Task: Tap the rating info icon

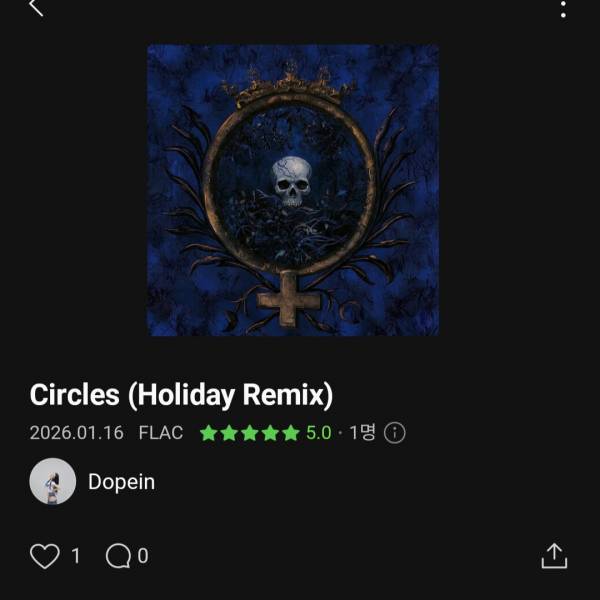Action: click(x=395, y=433)
